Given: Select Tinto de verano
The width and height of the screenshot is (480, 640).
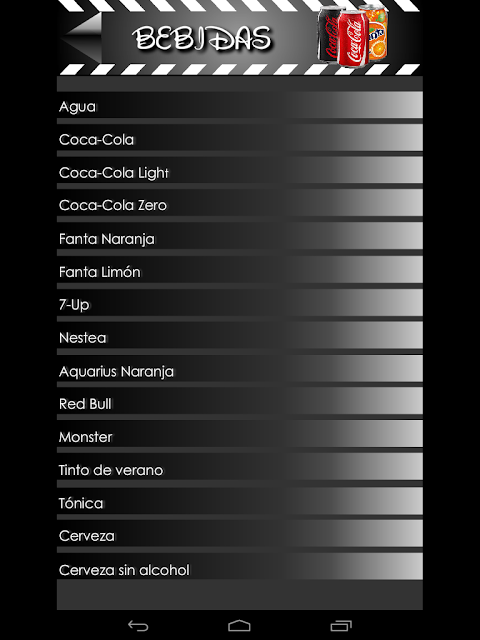Looking at the screenshot, I should click(240, 467).
